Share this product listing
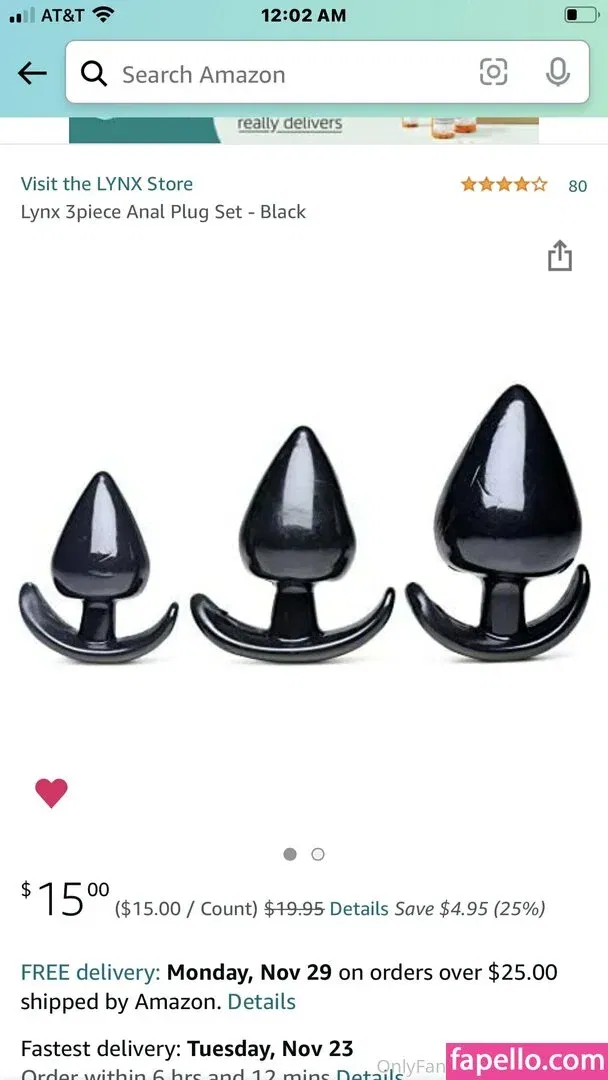This screenshot has height=1080, width=608. [x=559, y=256]
